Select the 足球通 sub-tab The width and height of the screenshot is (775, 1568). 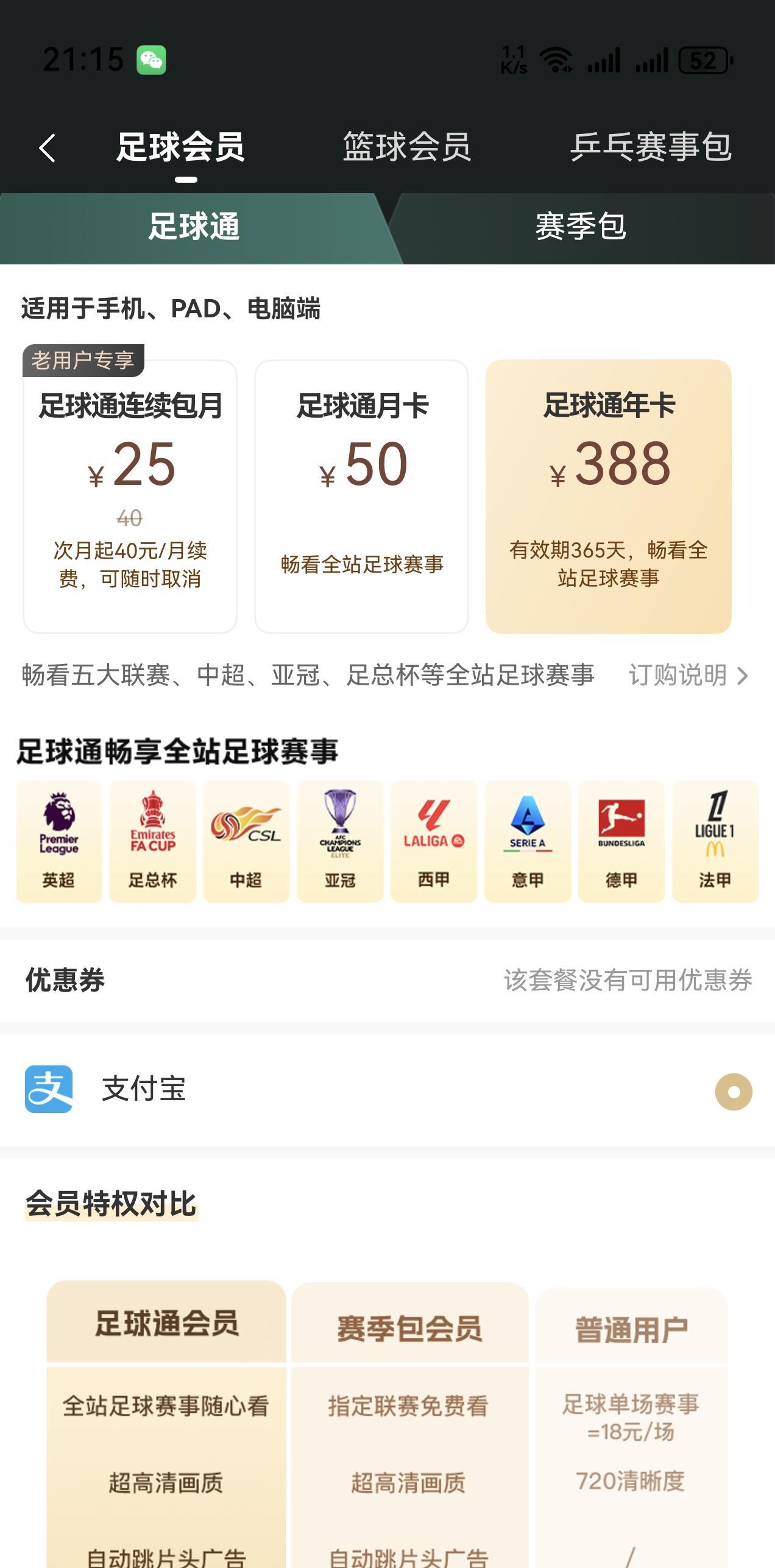point(194,227)
